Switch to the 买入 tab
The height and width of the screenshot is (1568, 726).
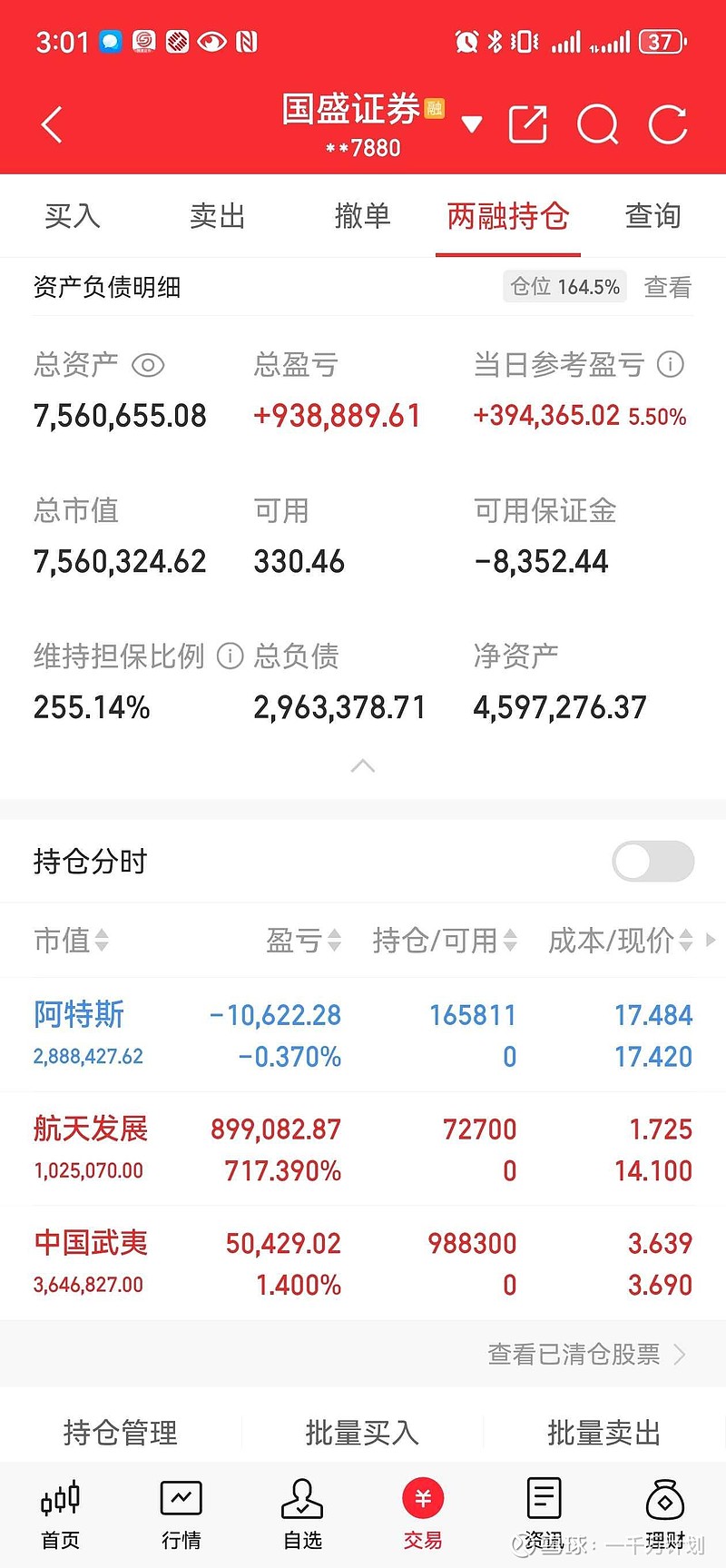click(x=73, y=216)
